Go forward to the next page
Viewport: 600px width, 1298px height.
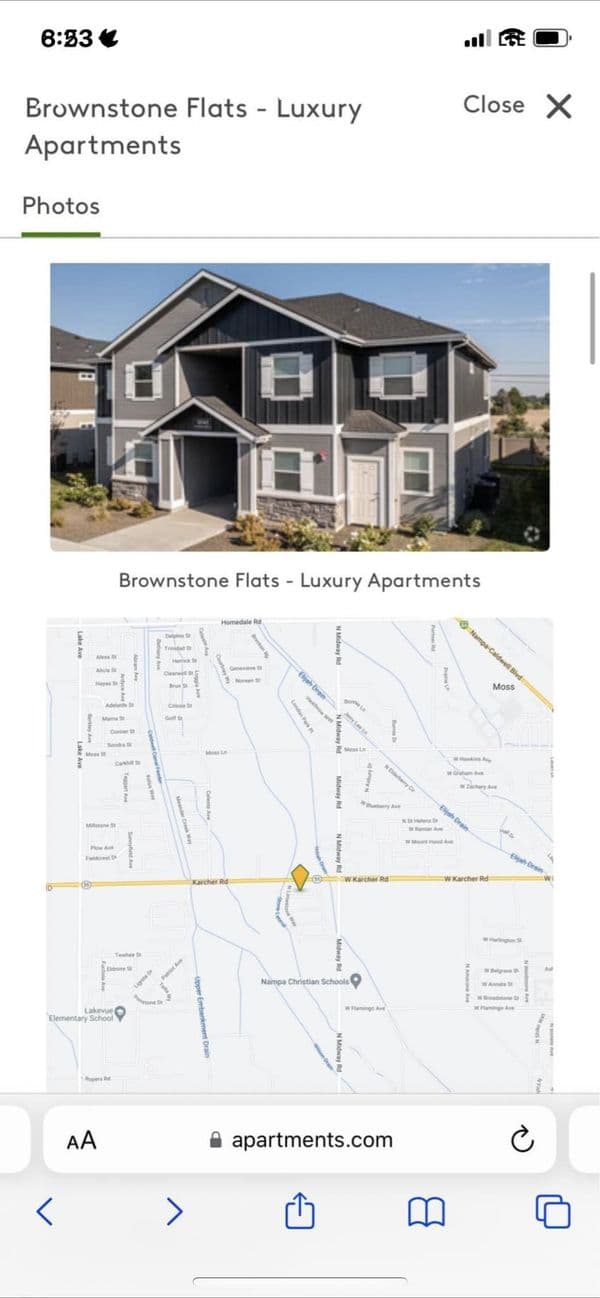[174, 1212]
